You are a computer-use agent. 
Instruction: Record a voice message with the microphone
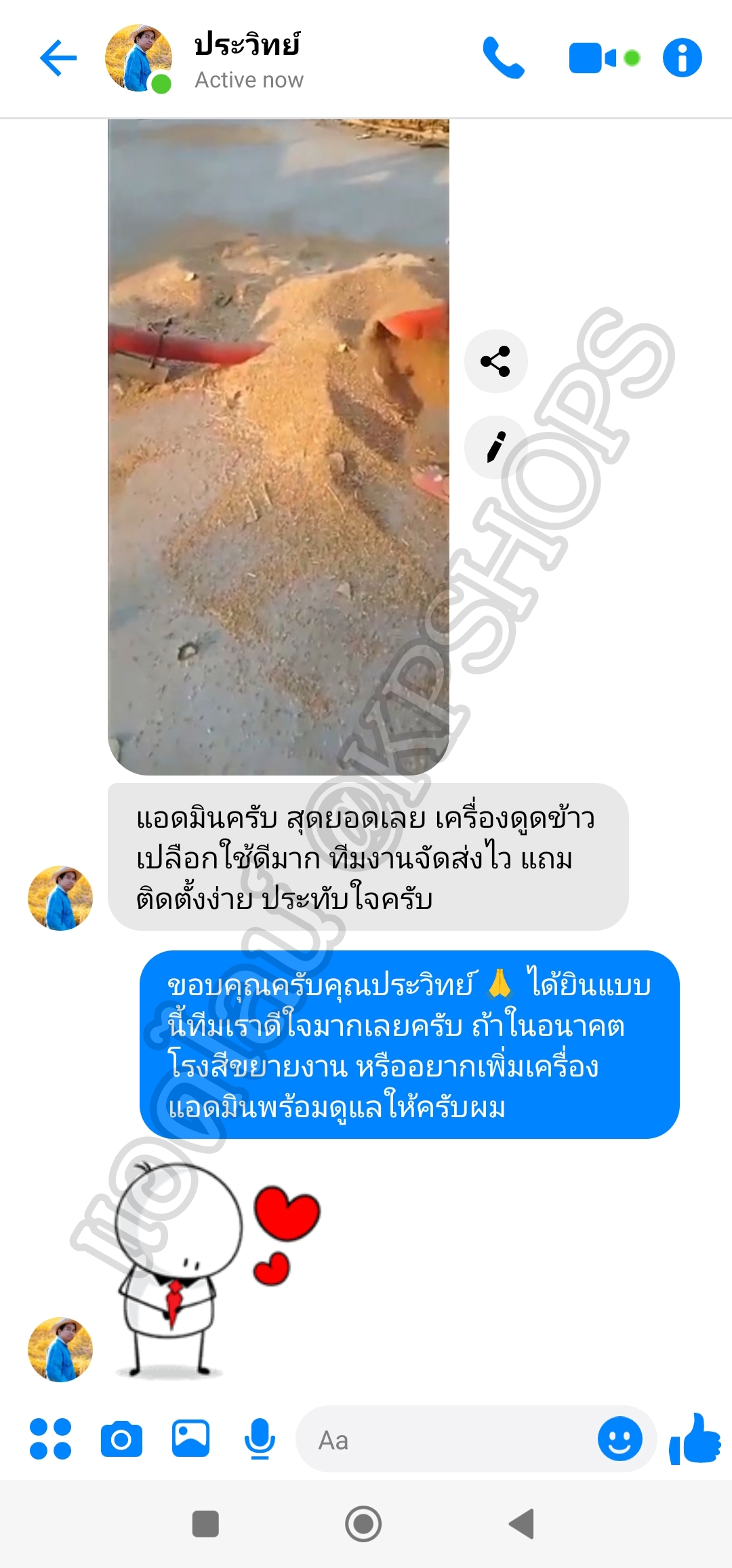(260, 1439)
